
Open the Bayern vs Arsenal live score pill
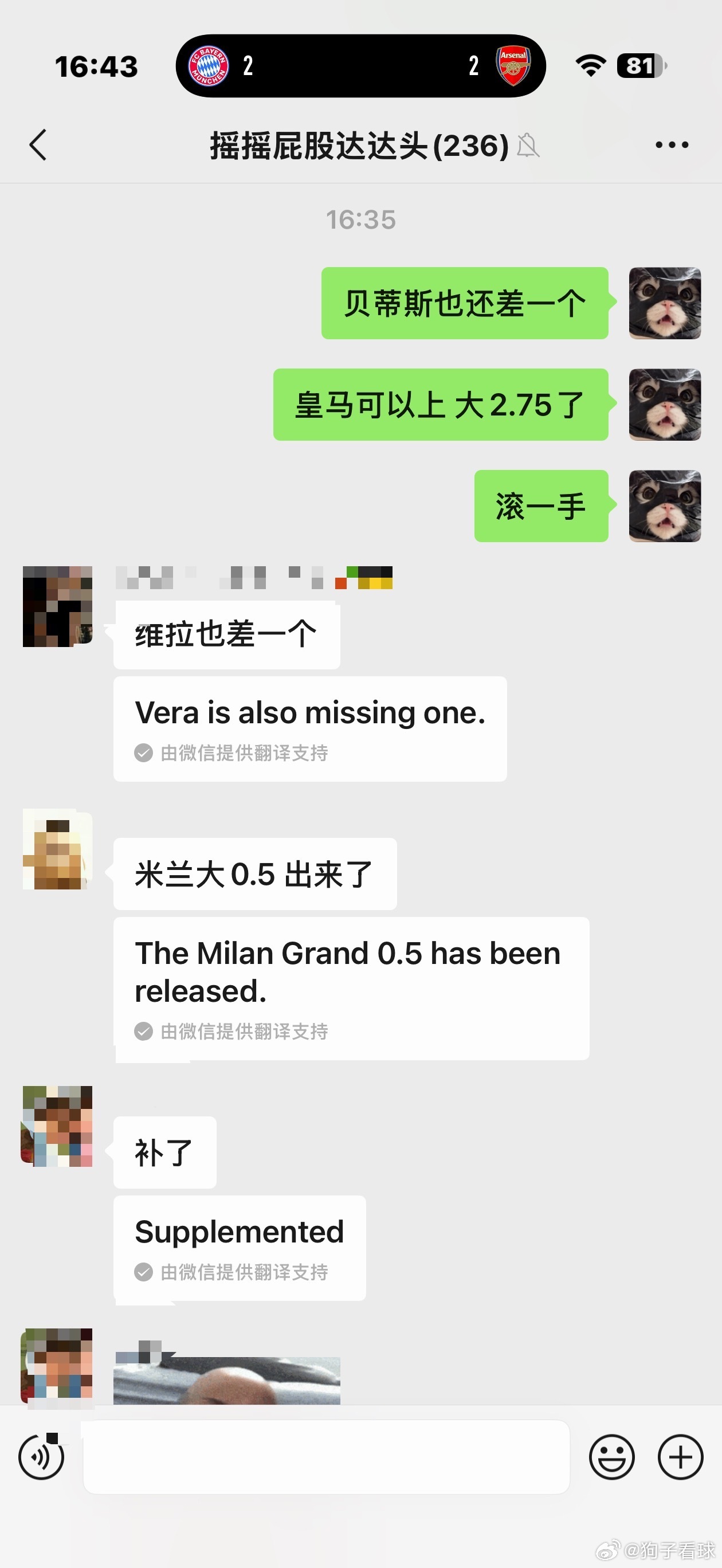360,66
